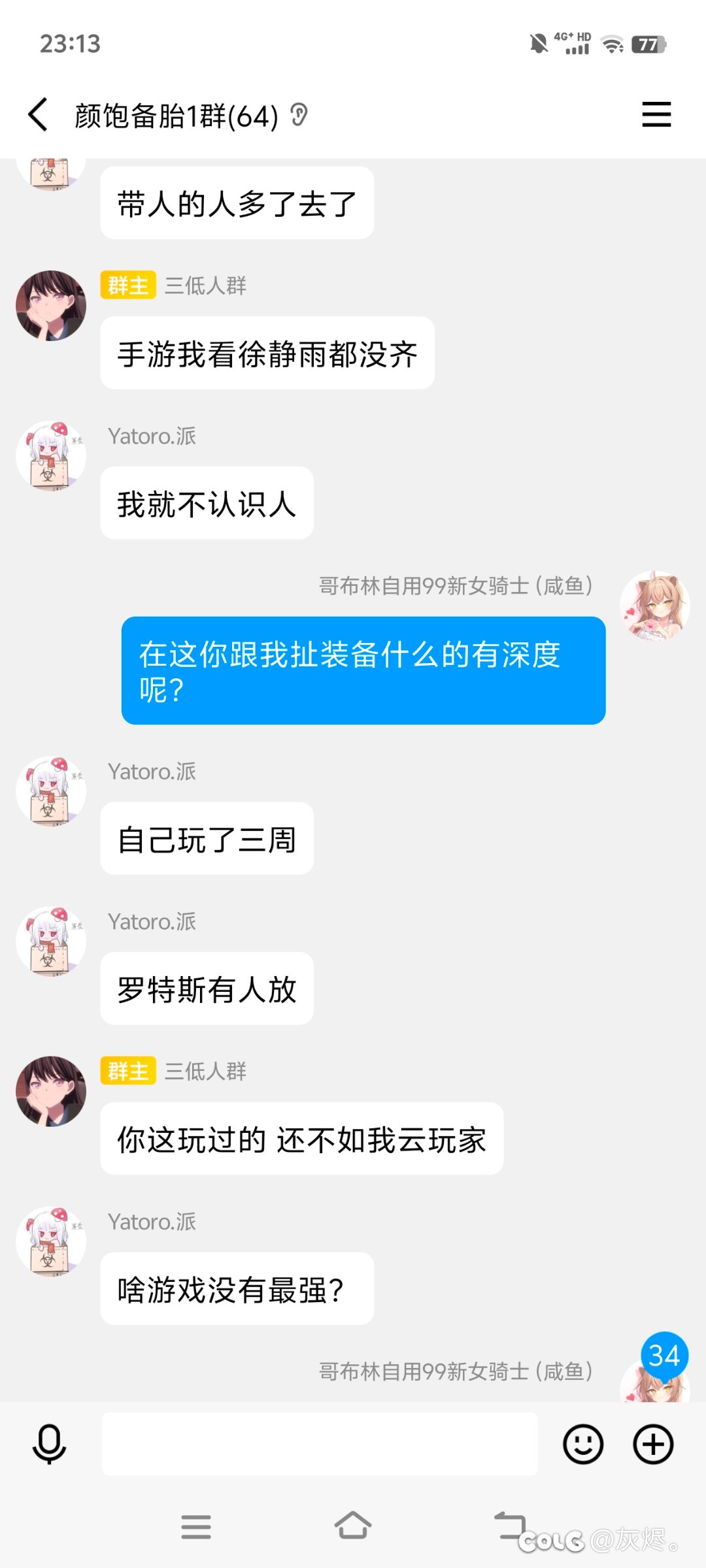Screen dimensions: 706x1568
Task: Tap the voice message microphone
Action: (50, 1444)
